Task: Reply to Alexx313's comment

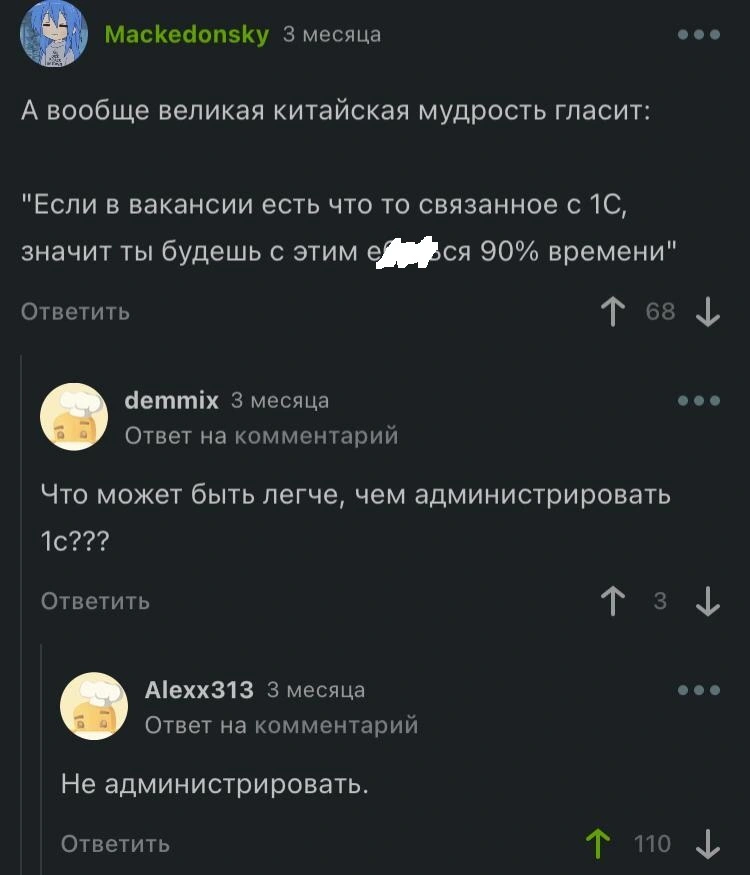Action: click(x=116, y=844)
